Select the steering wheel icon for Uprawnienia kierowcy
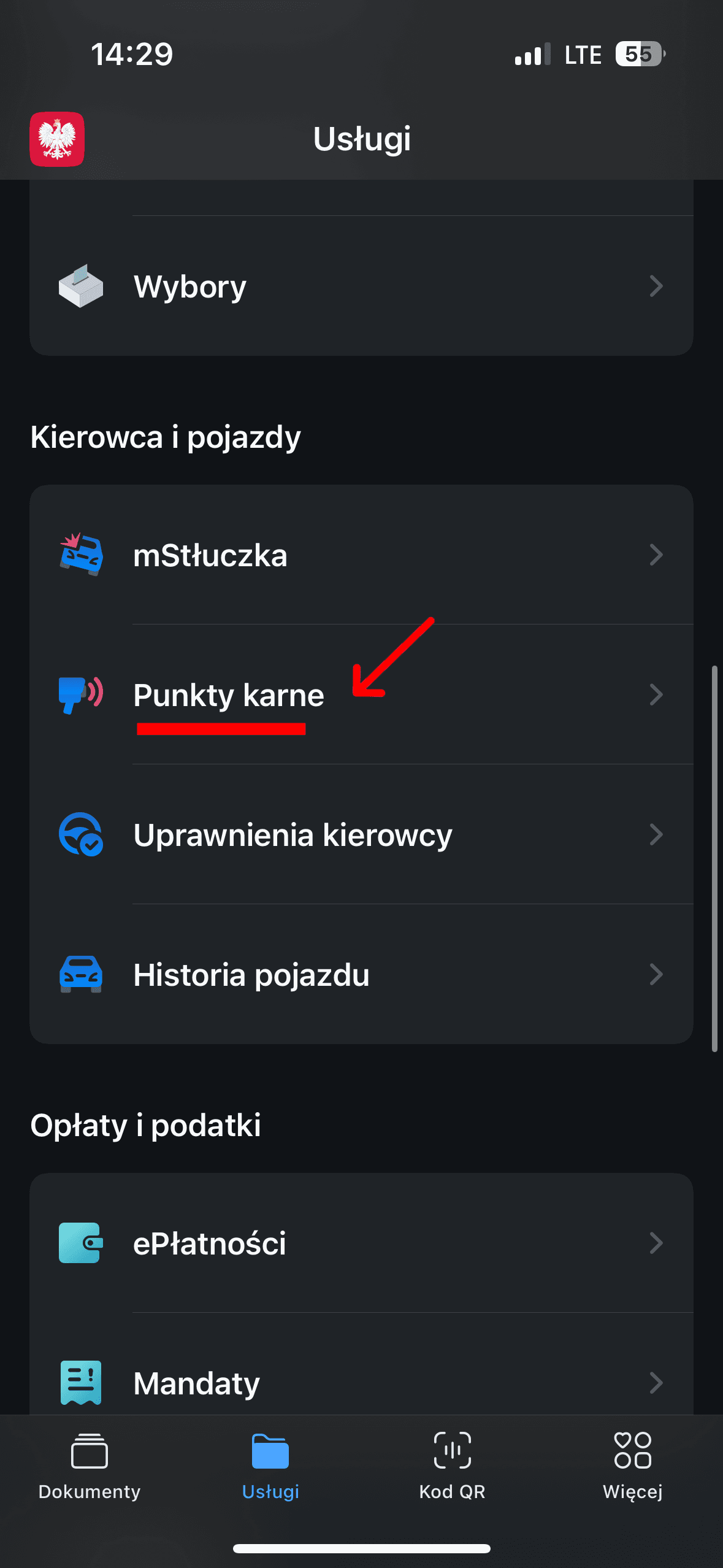 point(81,834)
